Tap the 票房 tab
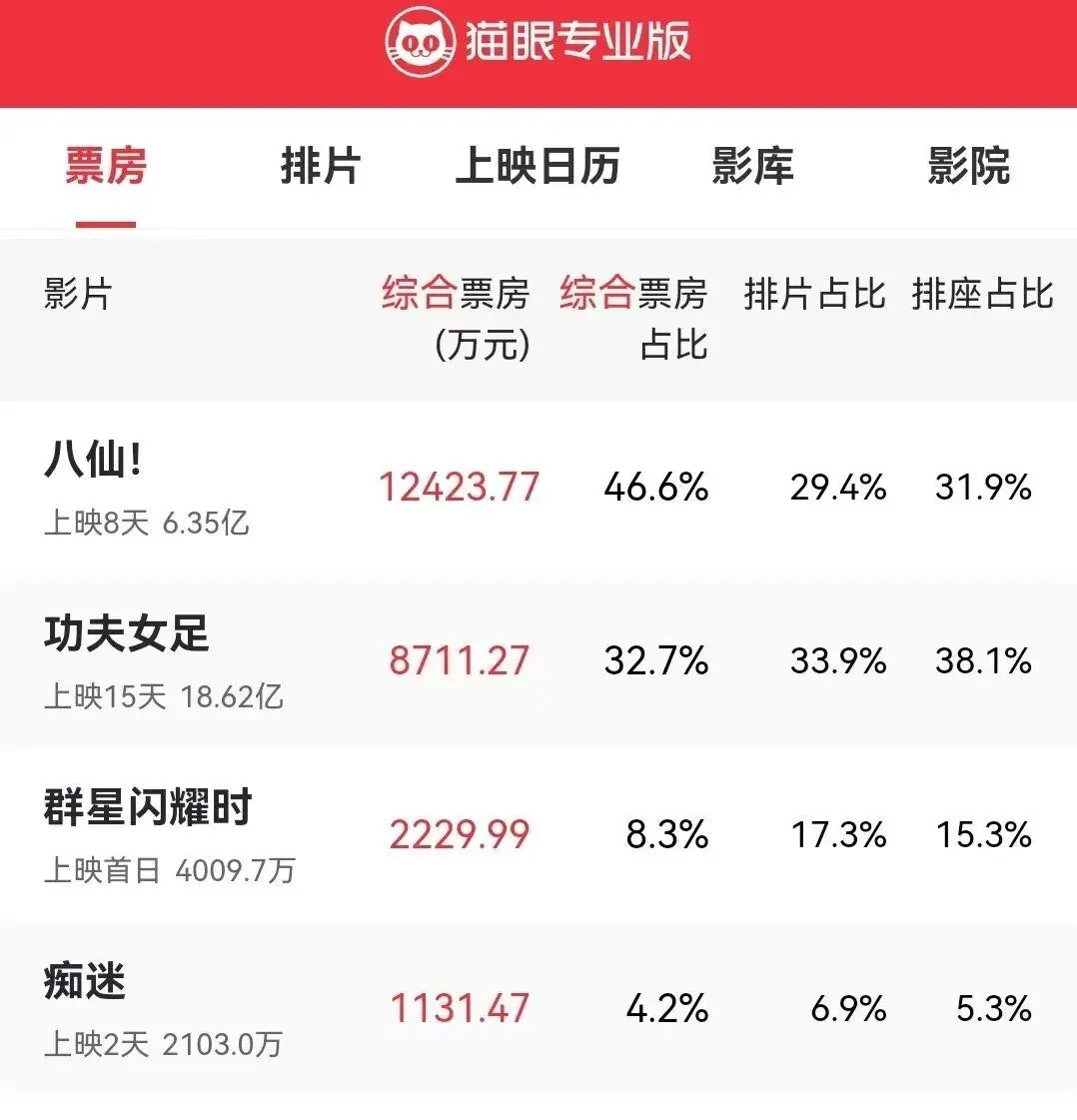 (106, 166)
